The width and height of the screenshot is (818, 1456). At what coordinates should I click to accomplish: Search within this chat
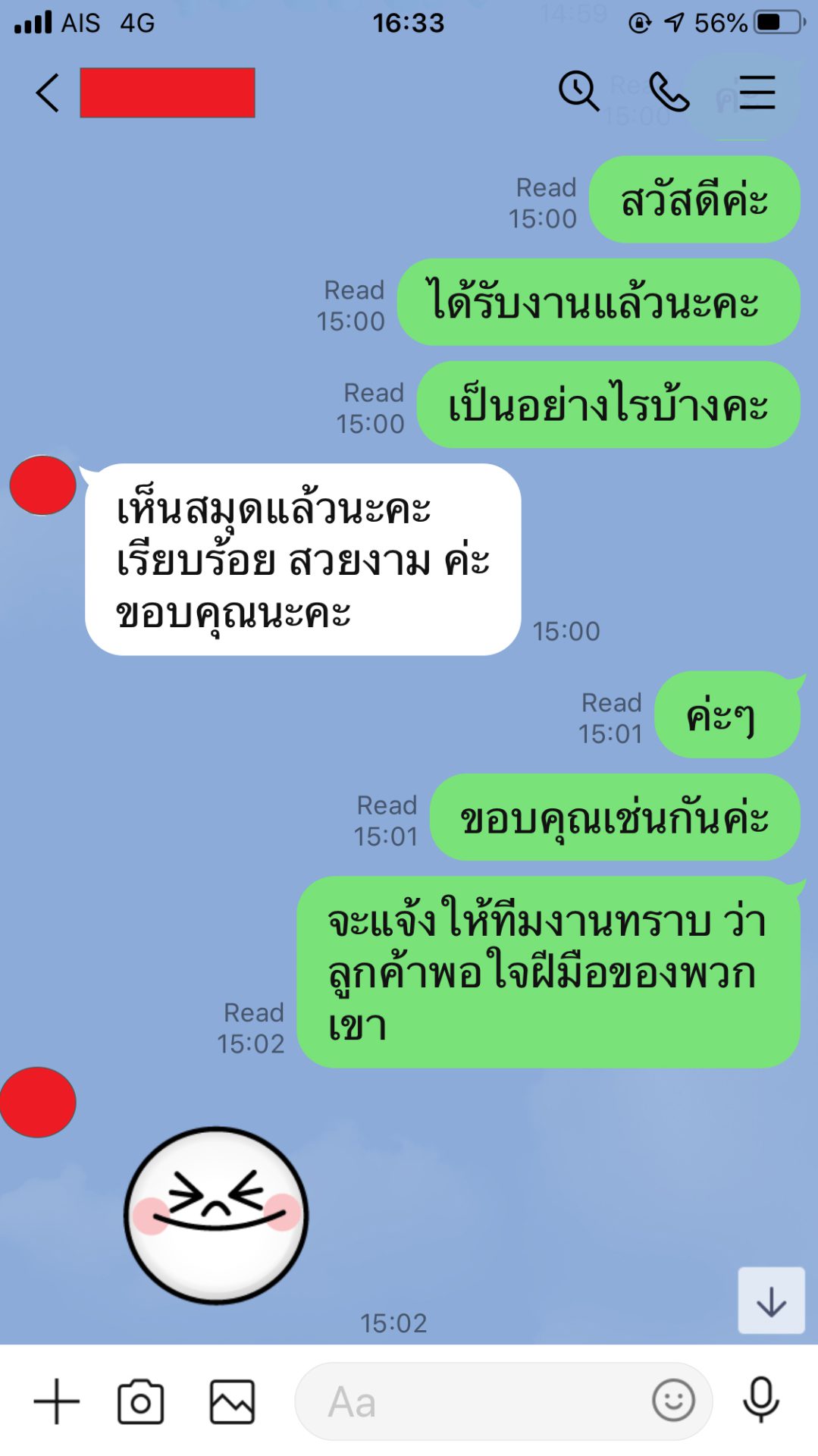[578, 92]
